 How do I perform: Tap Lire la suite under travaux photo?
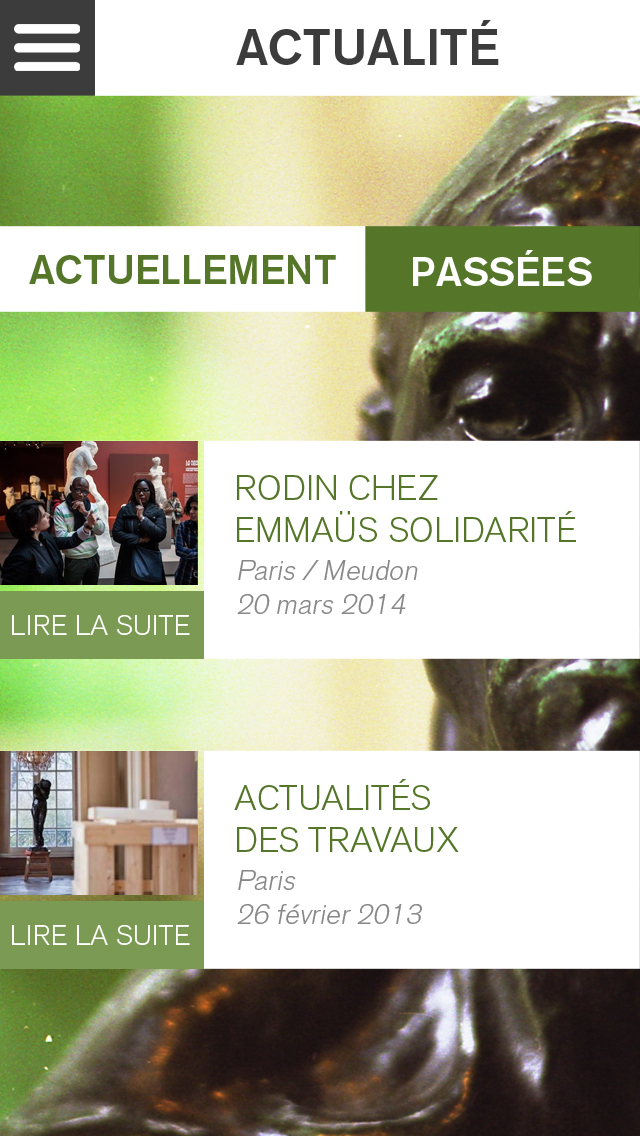tap(101, 935)
